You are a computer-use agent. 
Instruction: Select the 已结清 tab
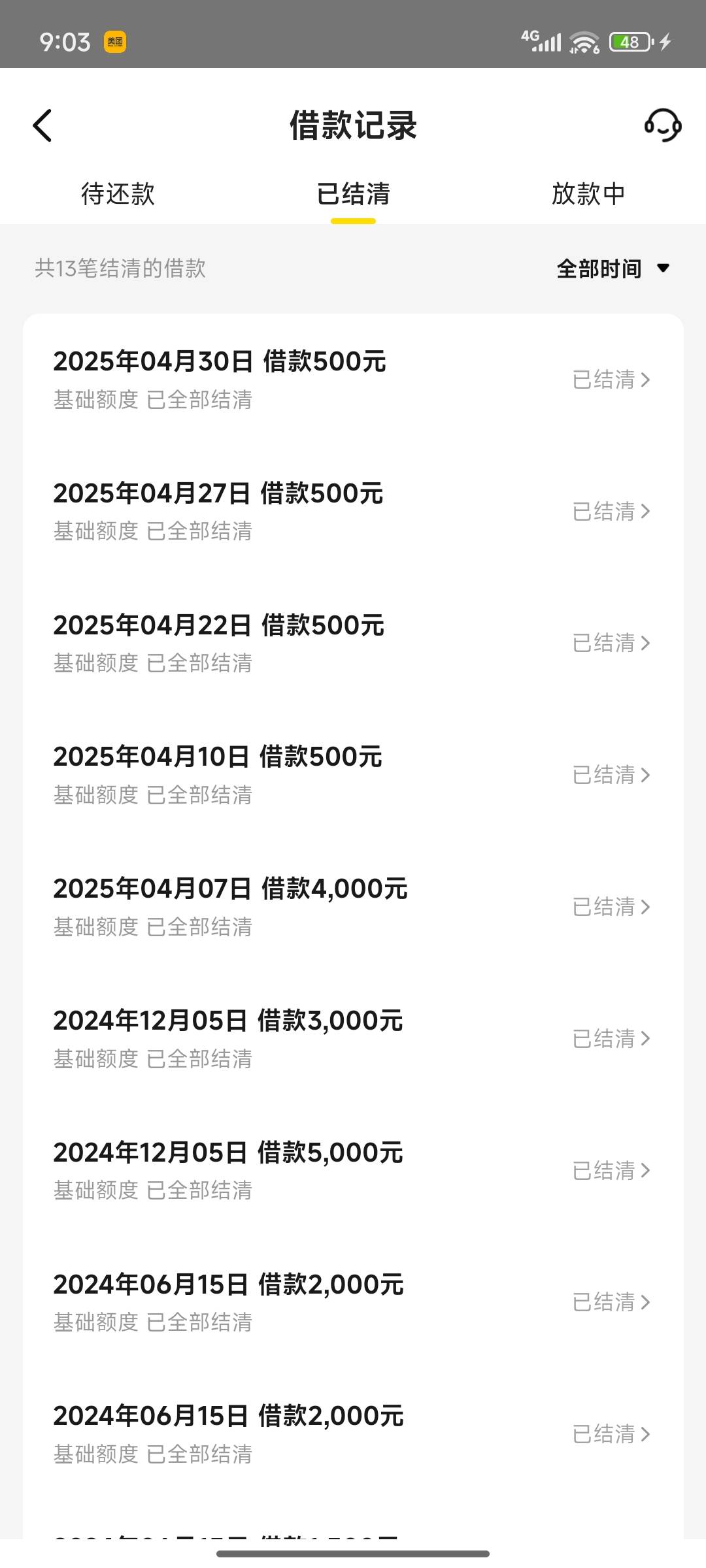pos(353,194)
